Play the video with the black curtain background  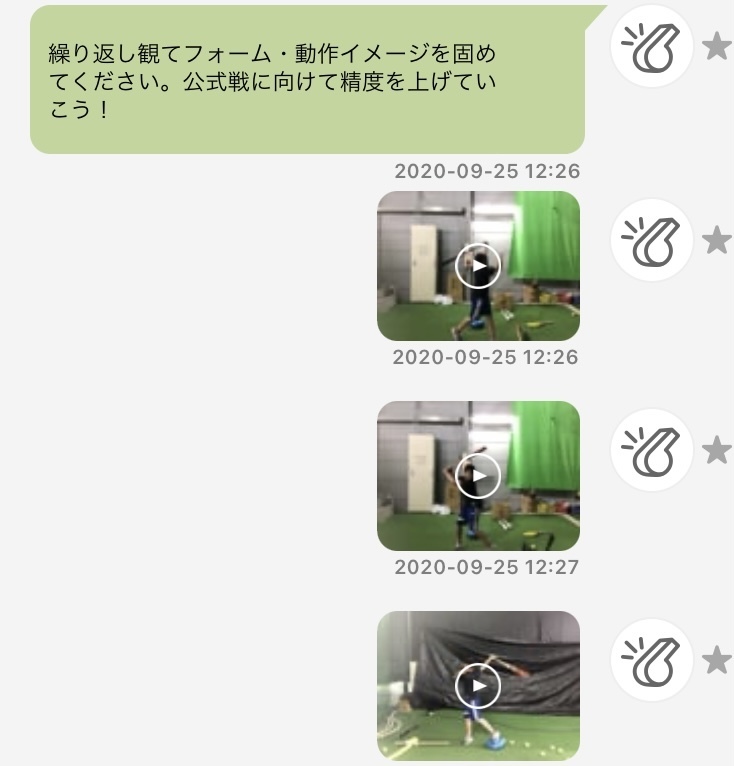(x=478, y=686)
